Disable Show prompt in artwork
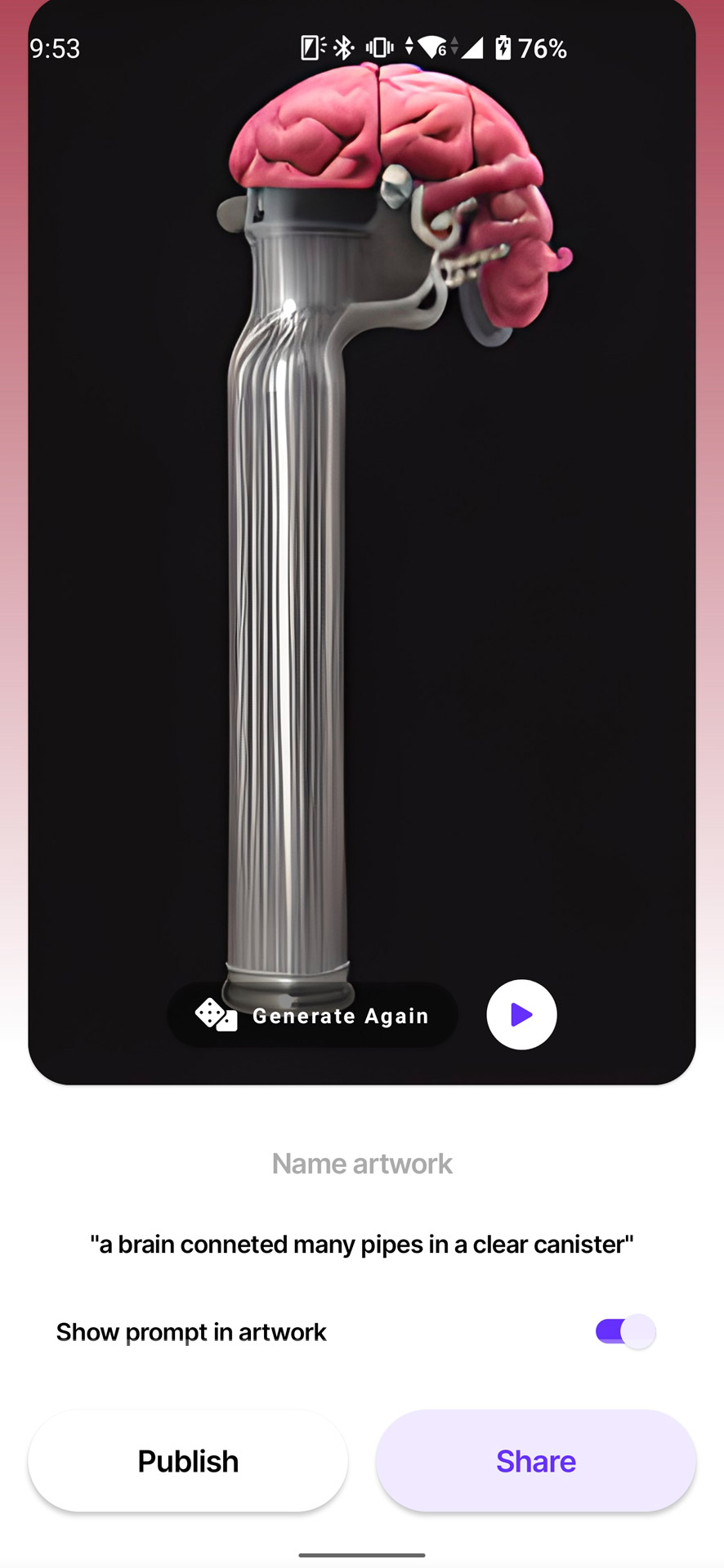Viewport: 724px width, 1568px height. (625, 1331)
